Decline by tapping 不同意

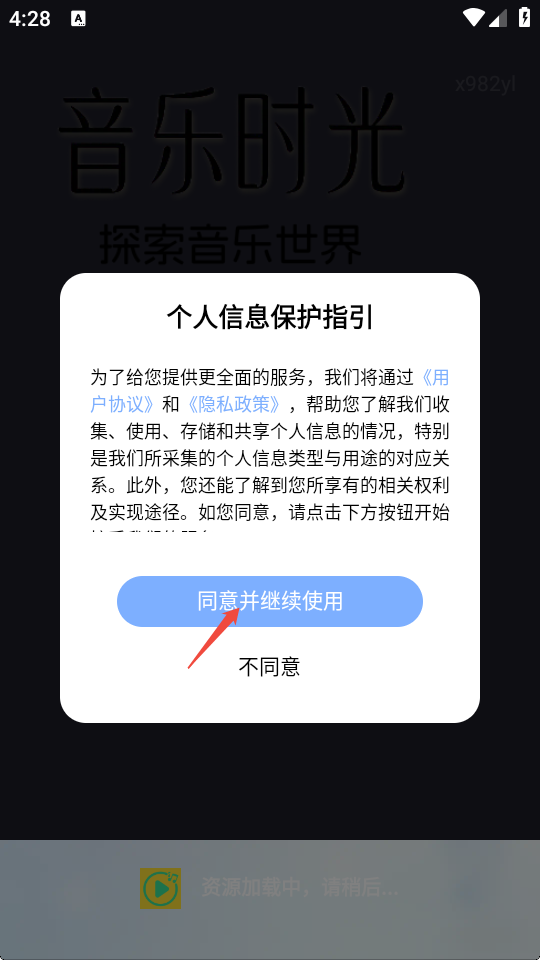pyautogui.click(x=269, y=666)
